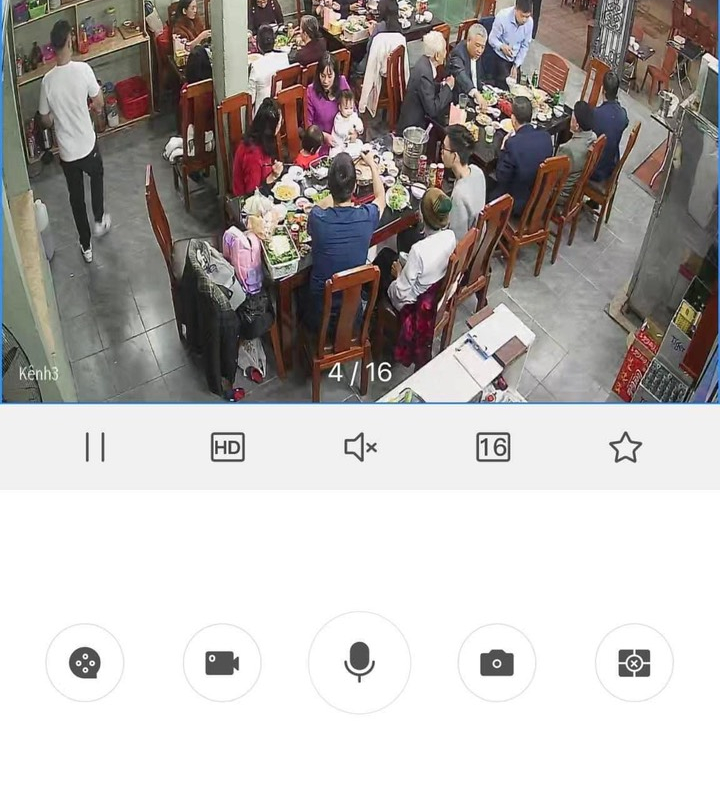This screenshot has height=785, width=720.
Task: Activate the microphone for two-way talk
Action: [x=359, y=662]
